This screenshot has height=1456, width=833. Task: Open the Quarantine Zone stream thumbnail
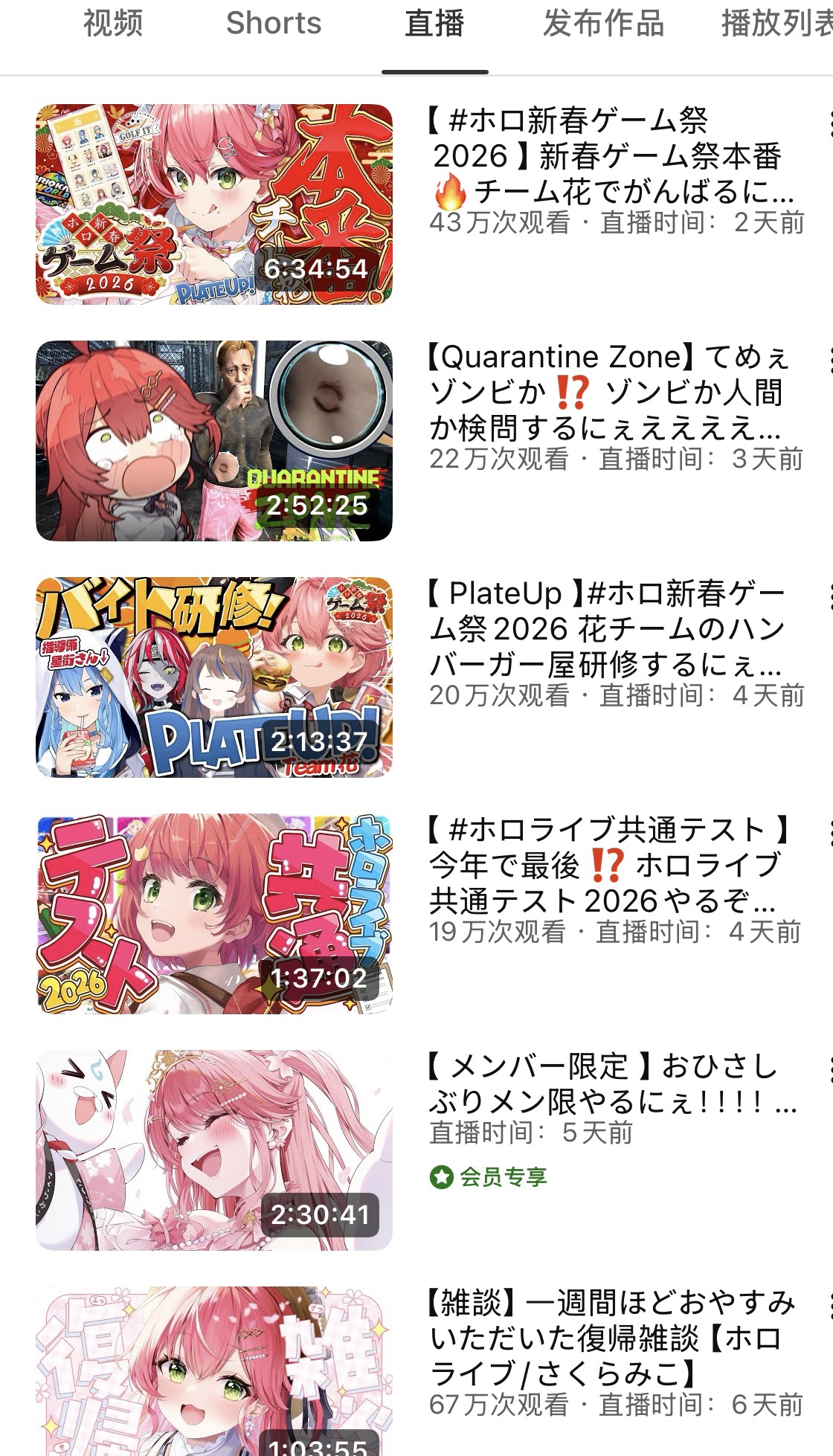(x=214, y=441)
